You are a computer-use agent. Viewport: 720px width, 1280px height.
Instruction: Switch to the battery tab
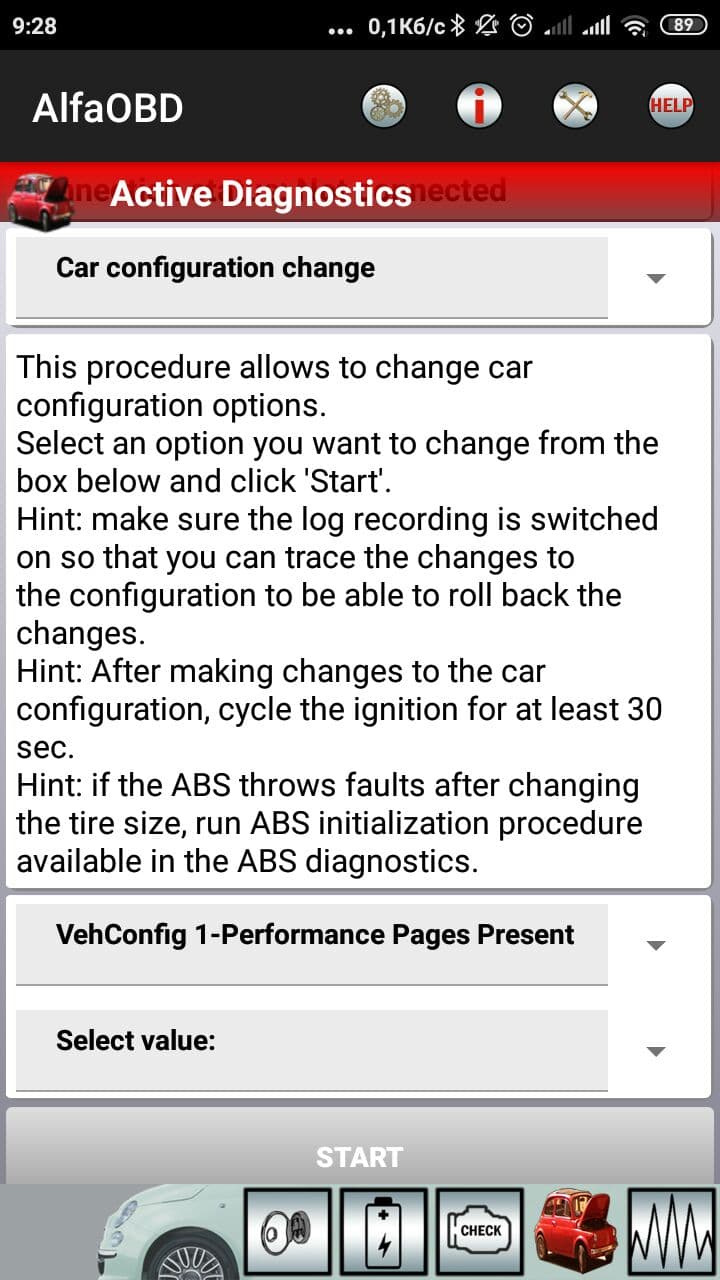coord(383,1231)
